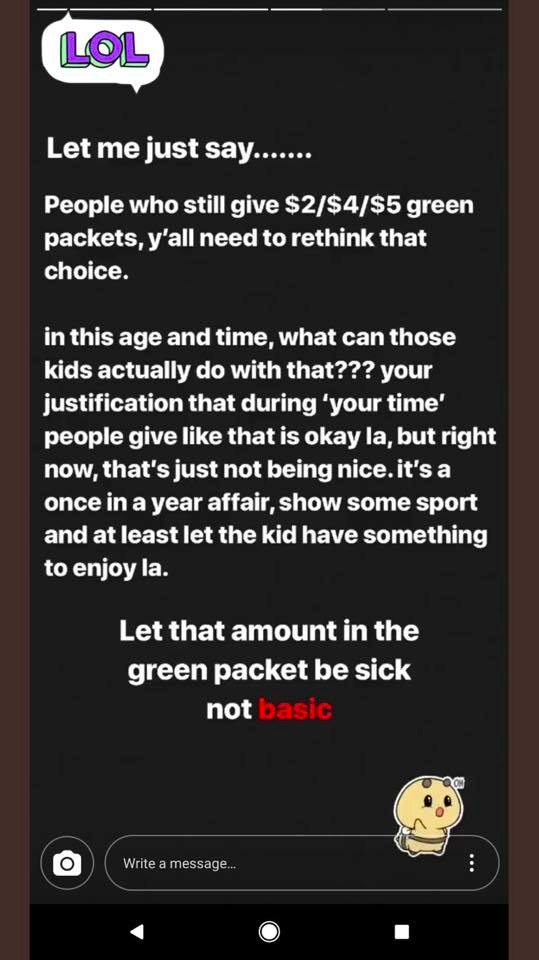Go back with the system back button
Screen dimensions: 539x960
tap(137, 931)
